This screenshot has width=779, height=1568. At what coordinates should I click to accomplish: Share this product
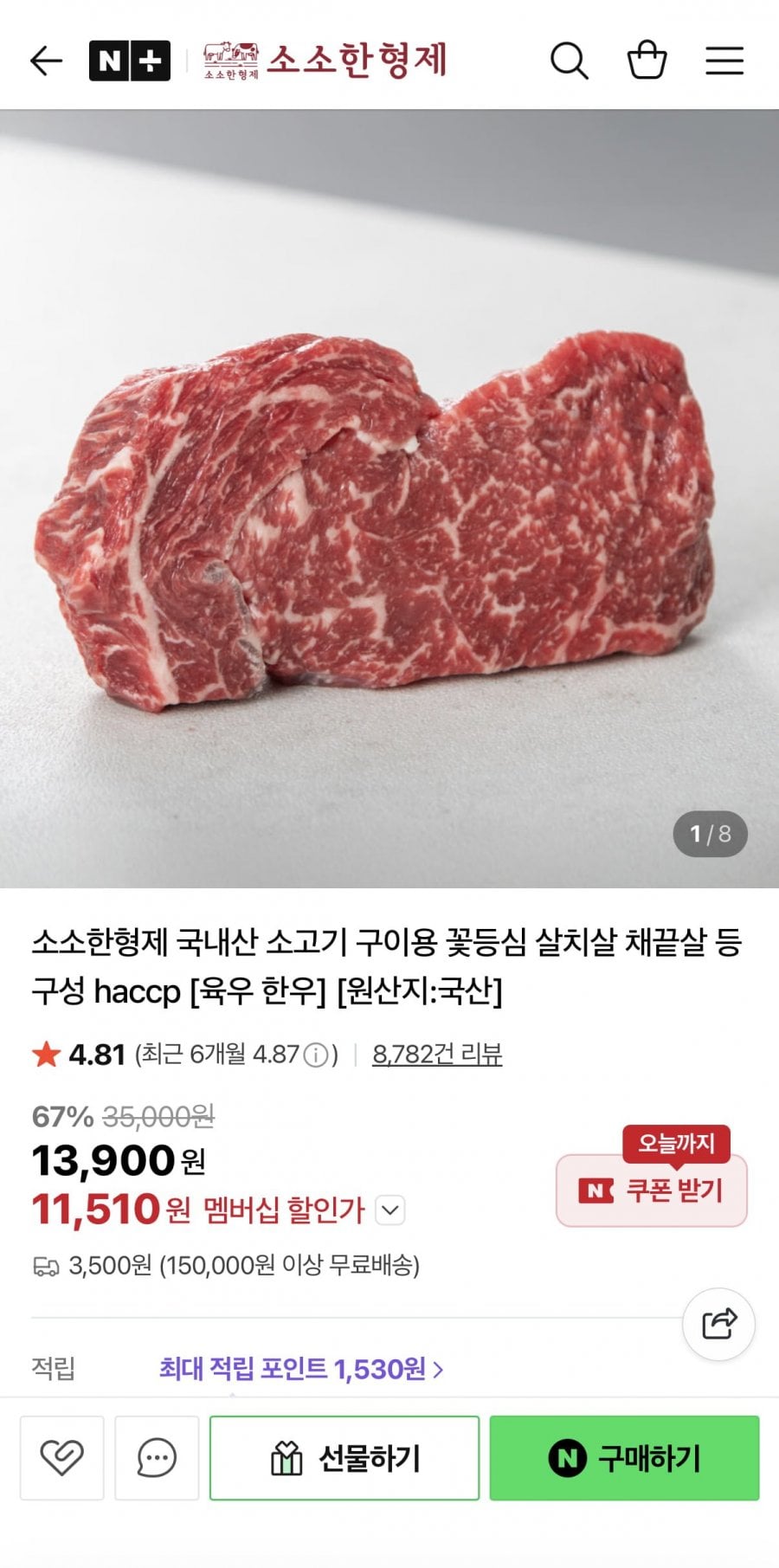718,1324
